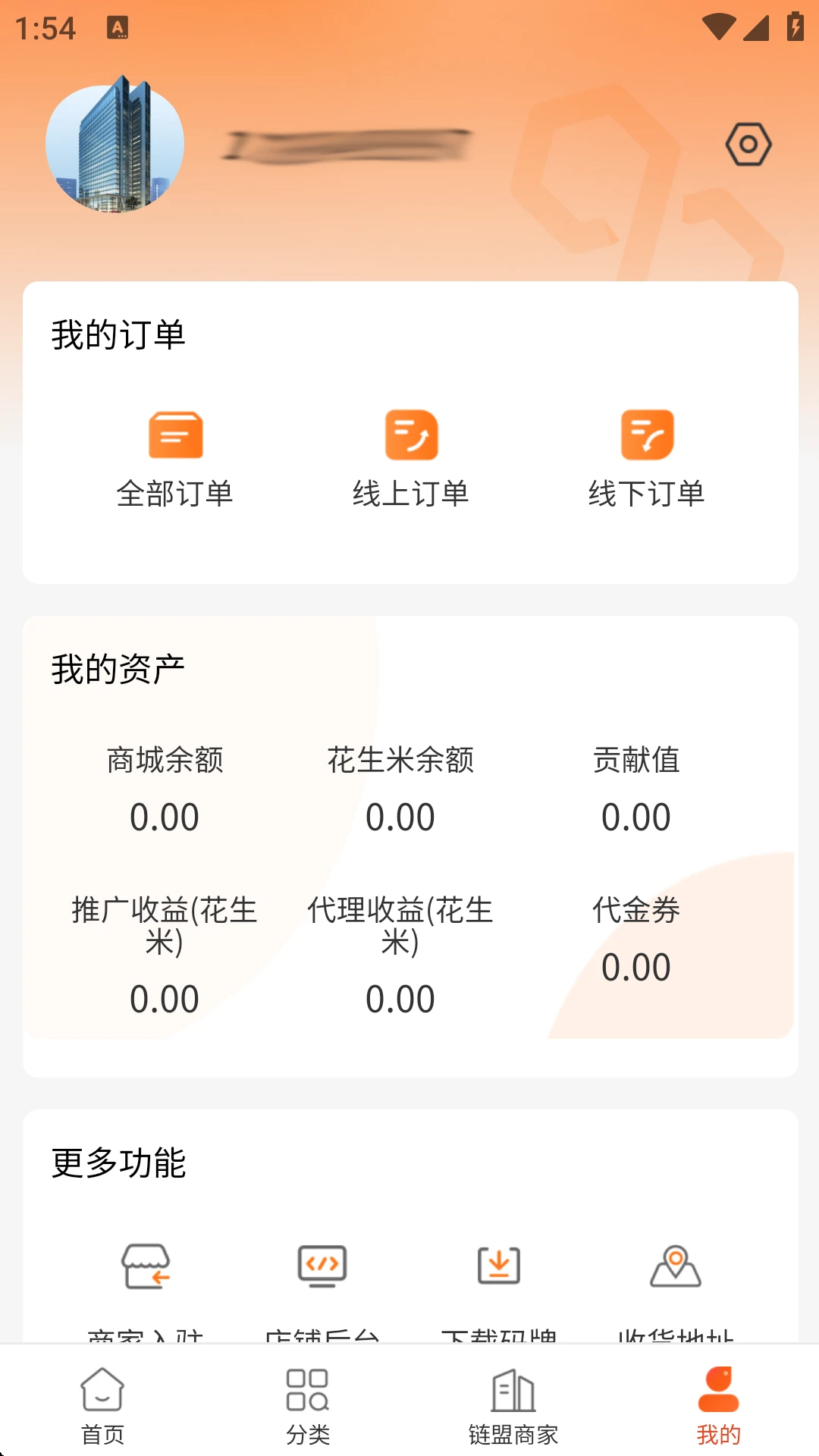
Task: Check 贡献值 contribution value
Action: [637, 817]
